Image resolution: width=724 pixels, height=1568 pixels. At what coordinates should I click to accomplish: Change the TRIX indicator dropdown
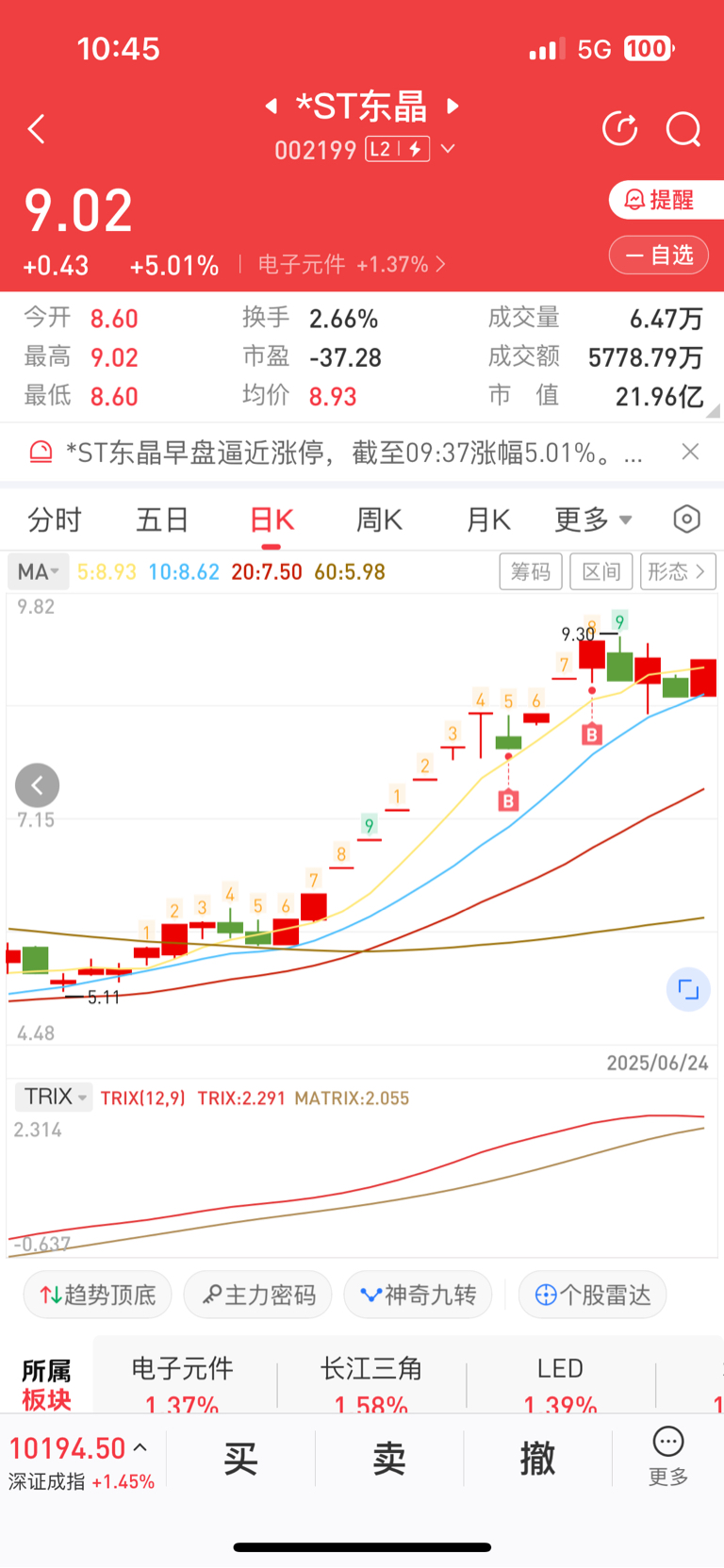55,1097
